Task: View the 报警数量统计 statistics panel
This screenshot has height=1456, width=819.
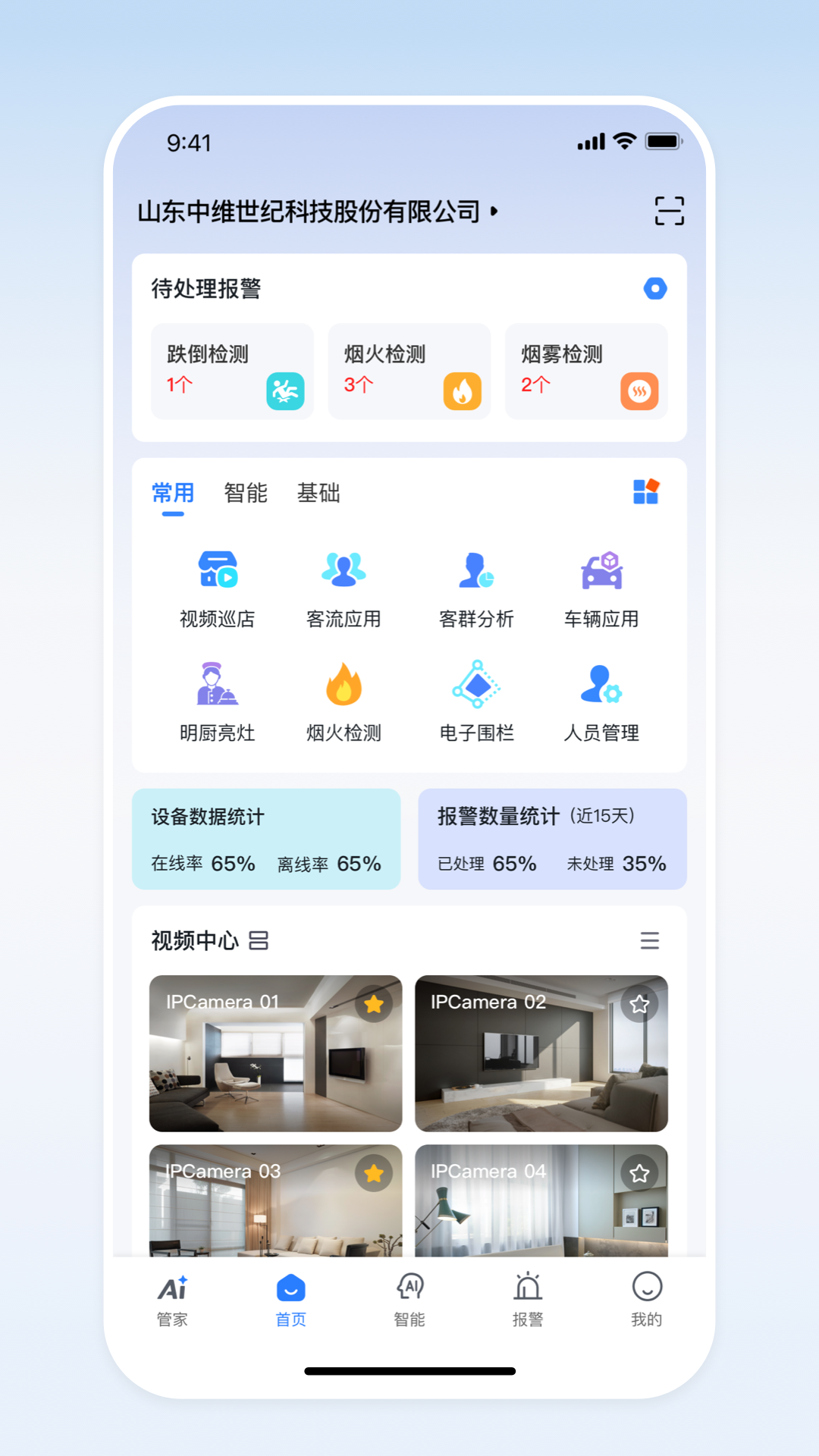Action: pos(551,839)
